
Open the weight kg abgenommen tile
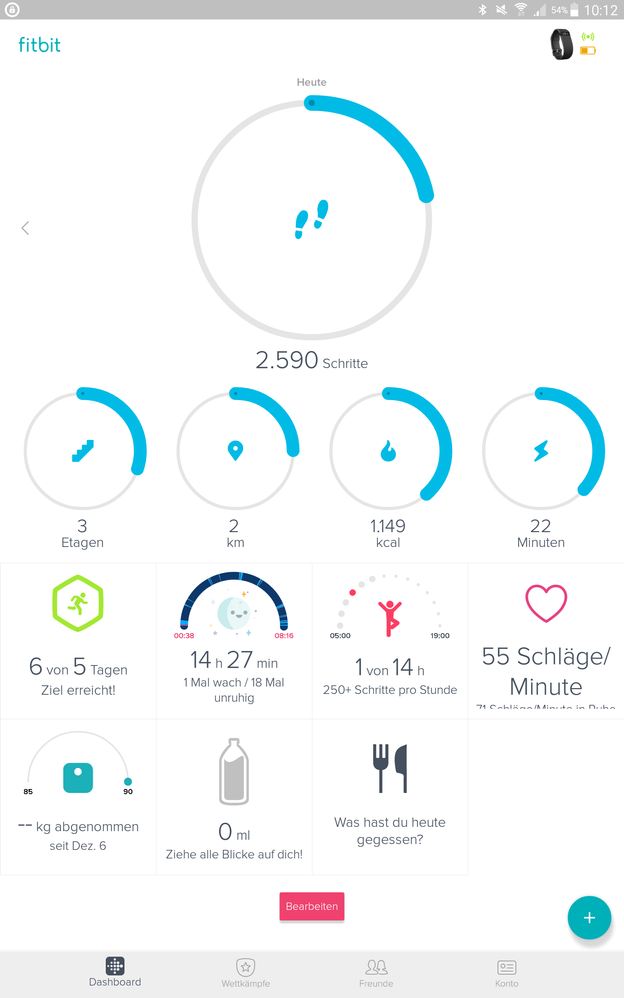pos(78,797)
